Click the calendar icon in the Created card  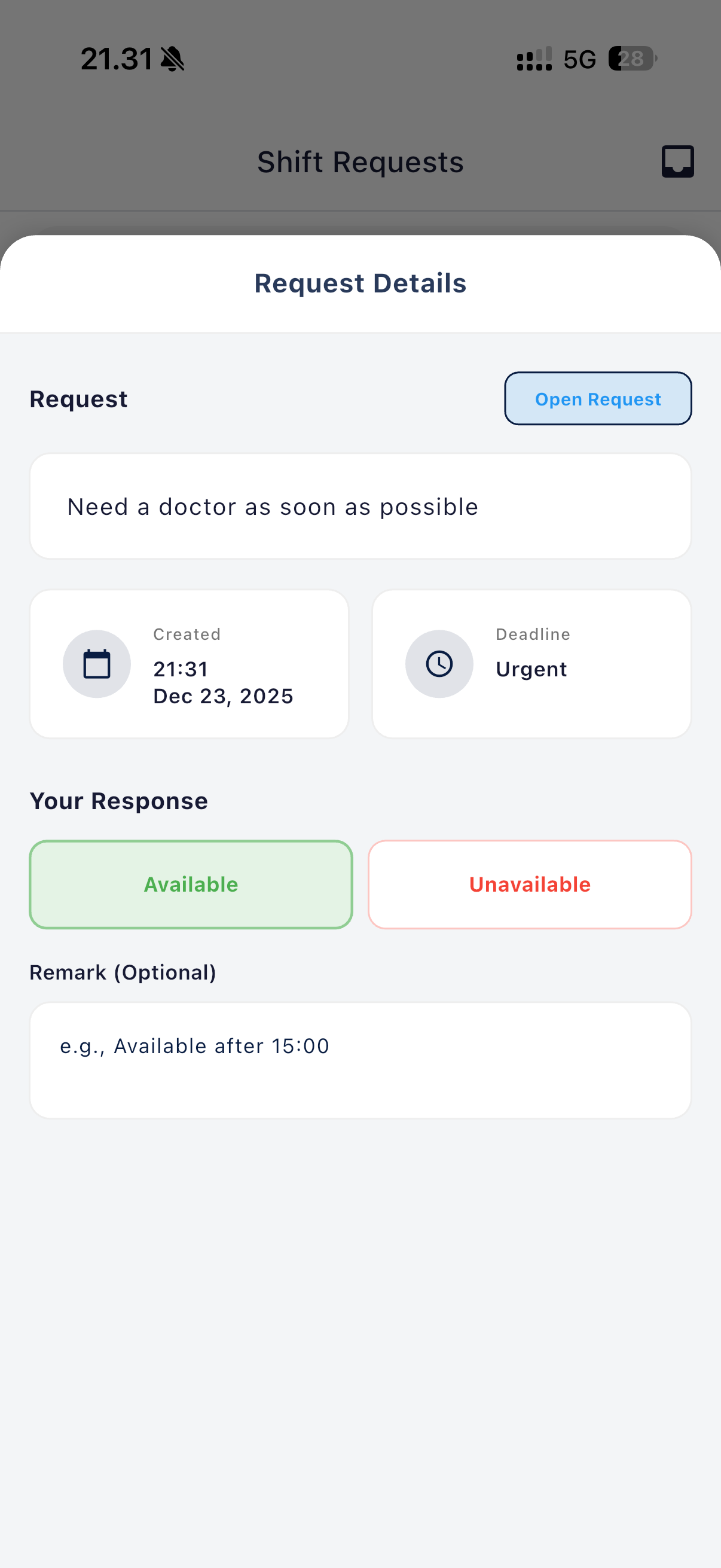click(97, 663)
